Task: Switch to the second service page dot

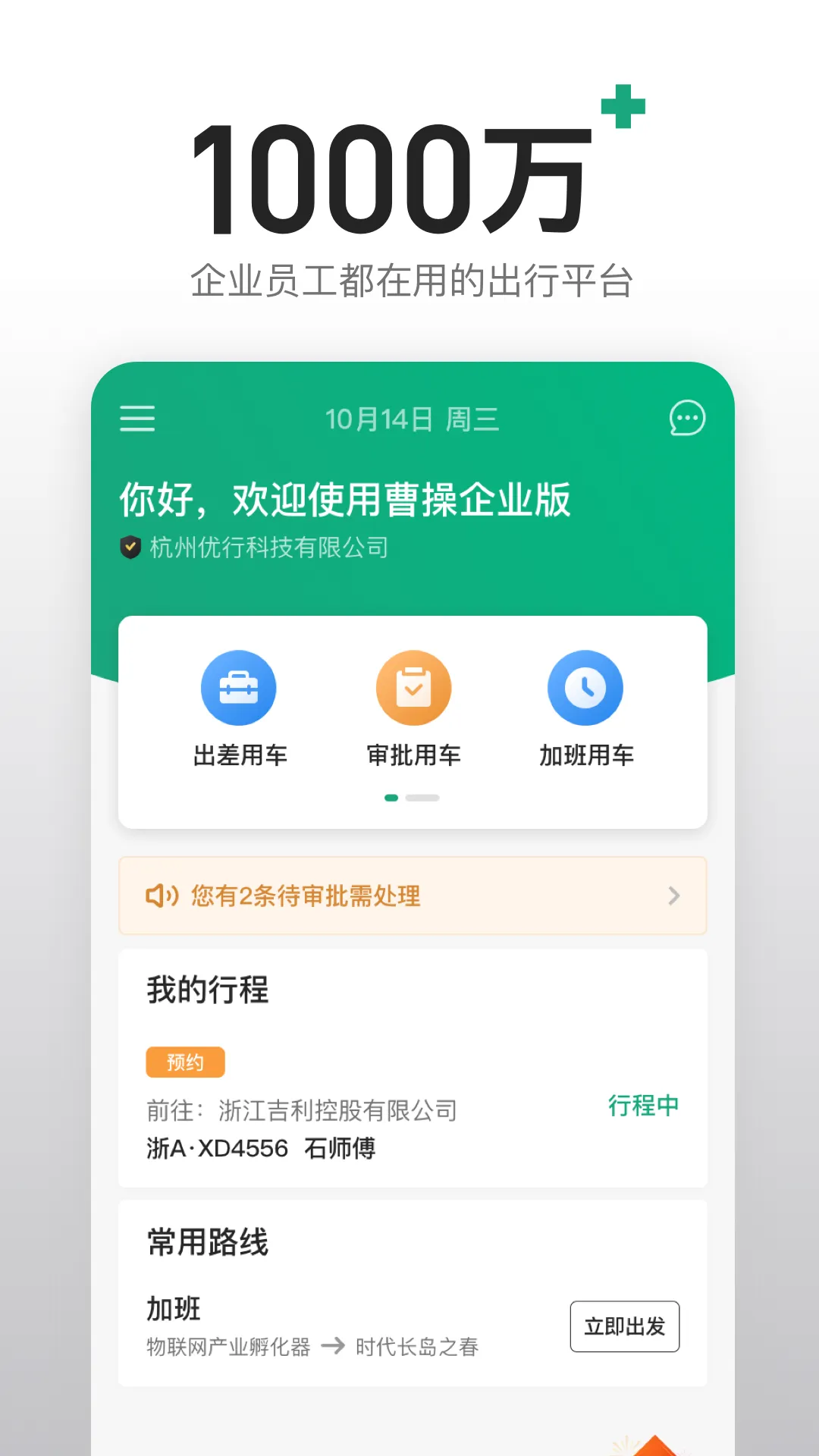Action: pyautogui.click(x=424, y=798)
